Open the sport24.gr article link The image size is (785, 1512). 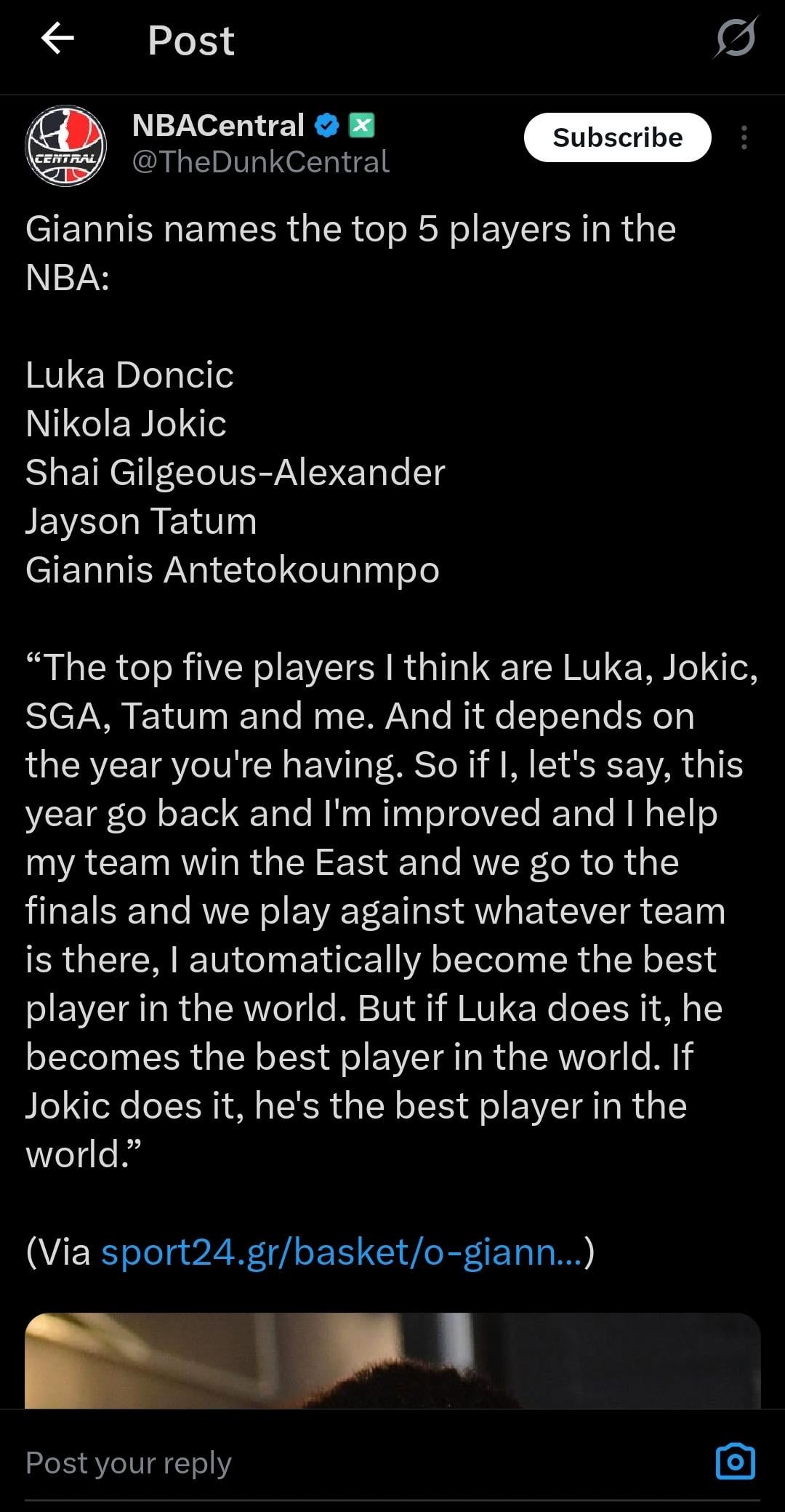click(x=341, y=1252)
